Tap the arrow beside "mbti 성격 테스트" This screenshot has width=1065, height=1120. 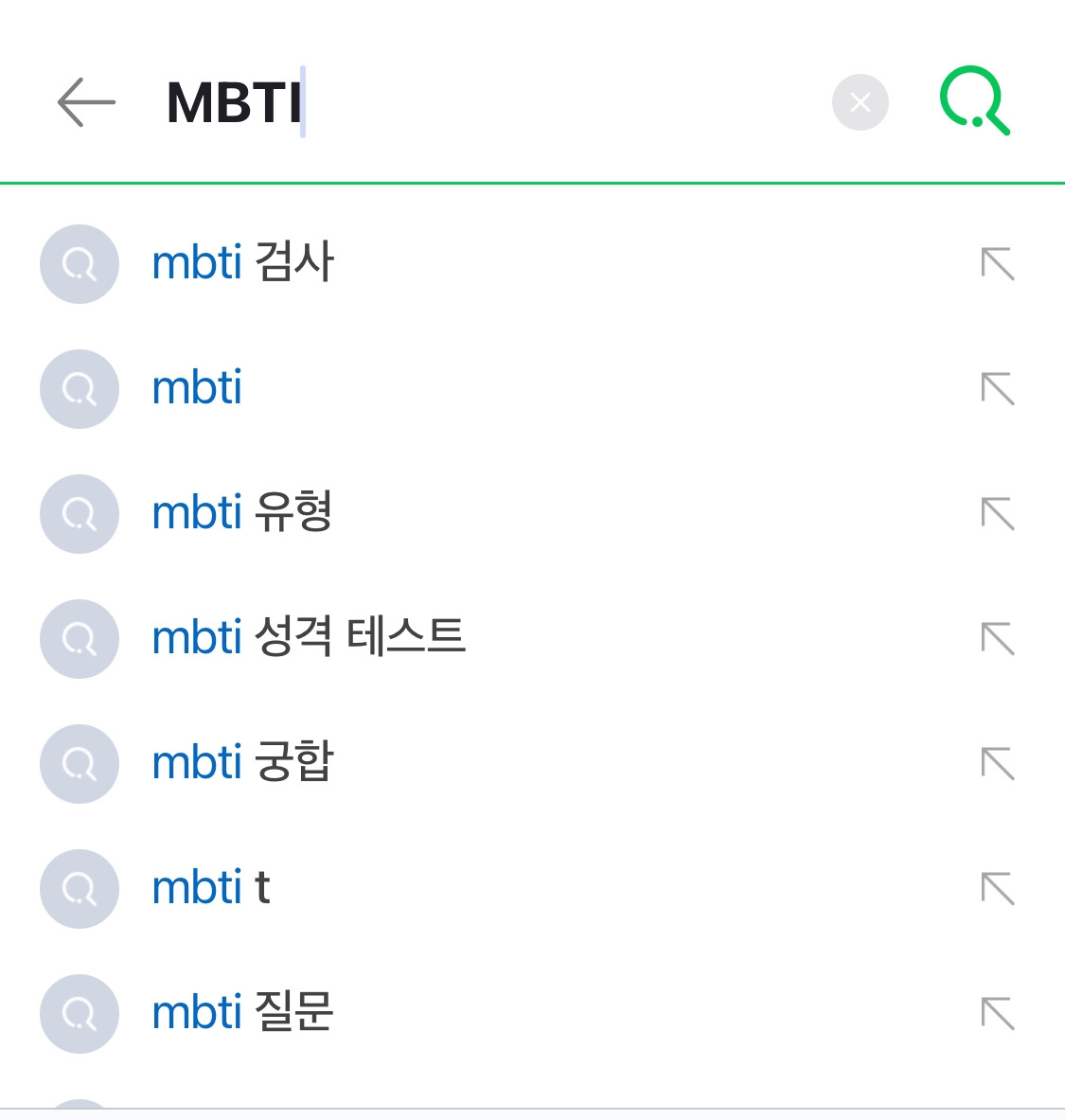click(998, 639)
